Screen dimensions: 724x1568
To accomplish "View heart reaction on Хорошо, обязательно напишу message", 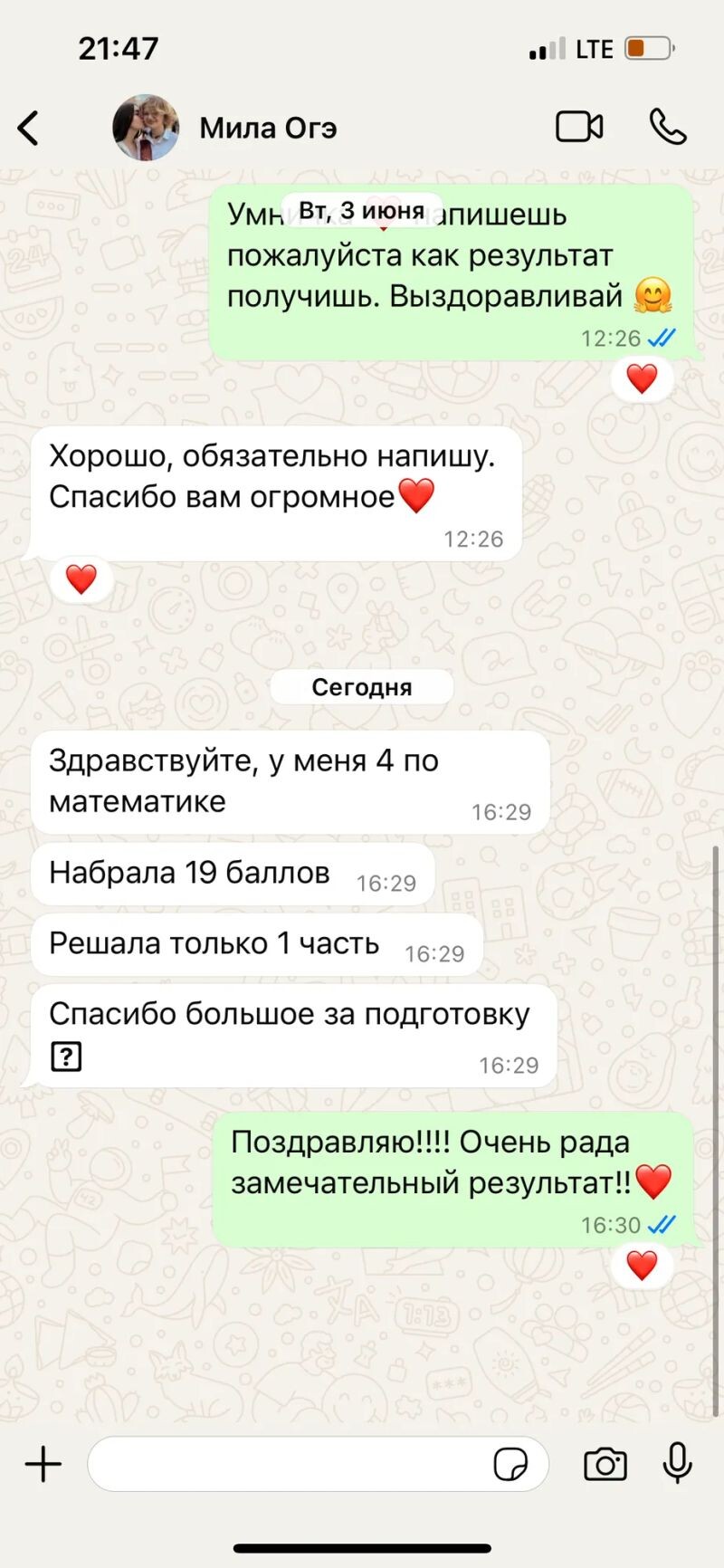I will click(x=81, y=578).
